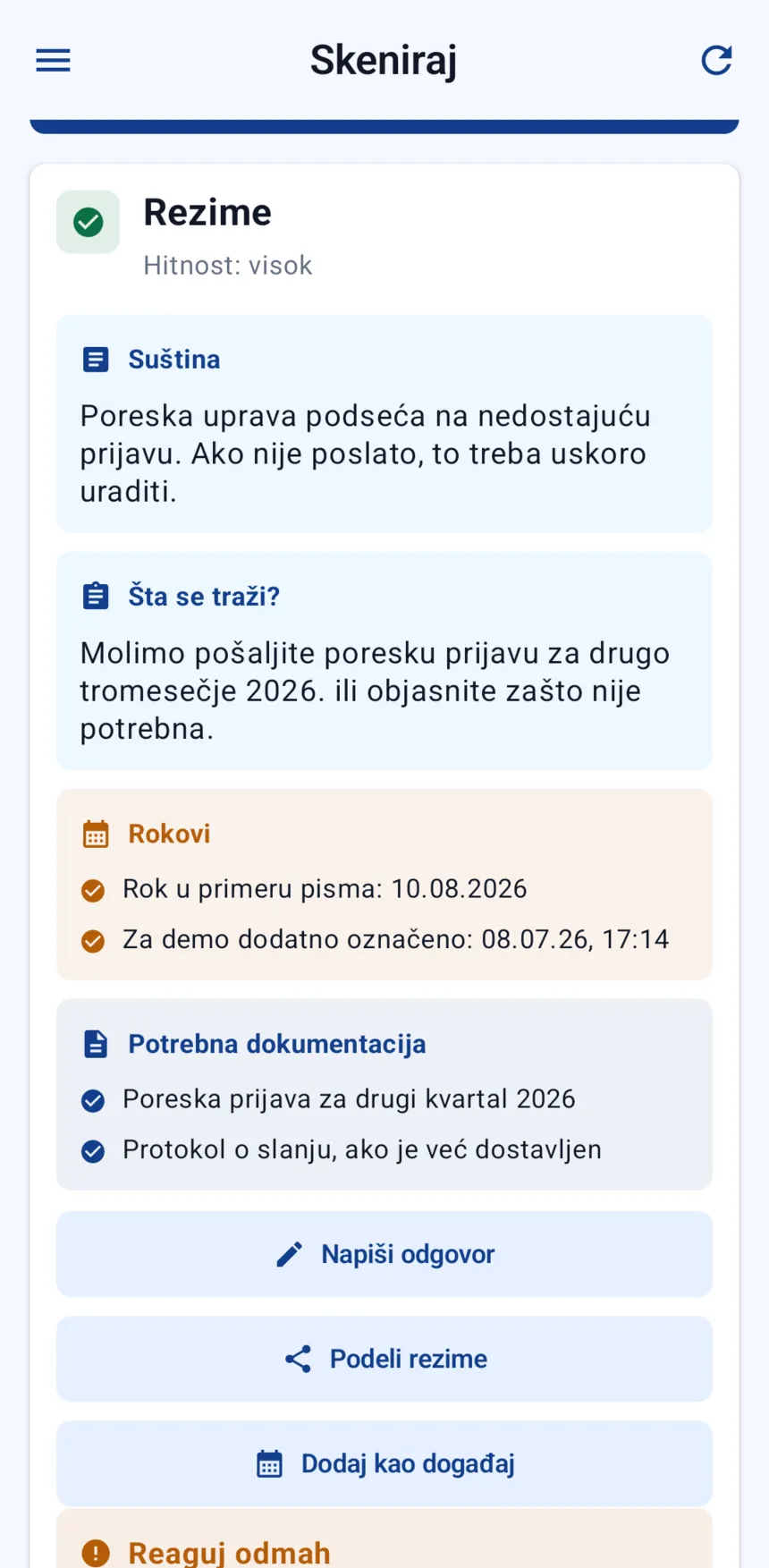Open the hamburger drawer menu
Screen dimensions: 769x1568
pyautogui.click(x=53, y=61)
